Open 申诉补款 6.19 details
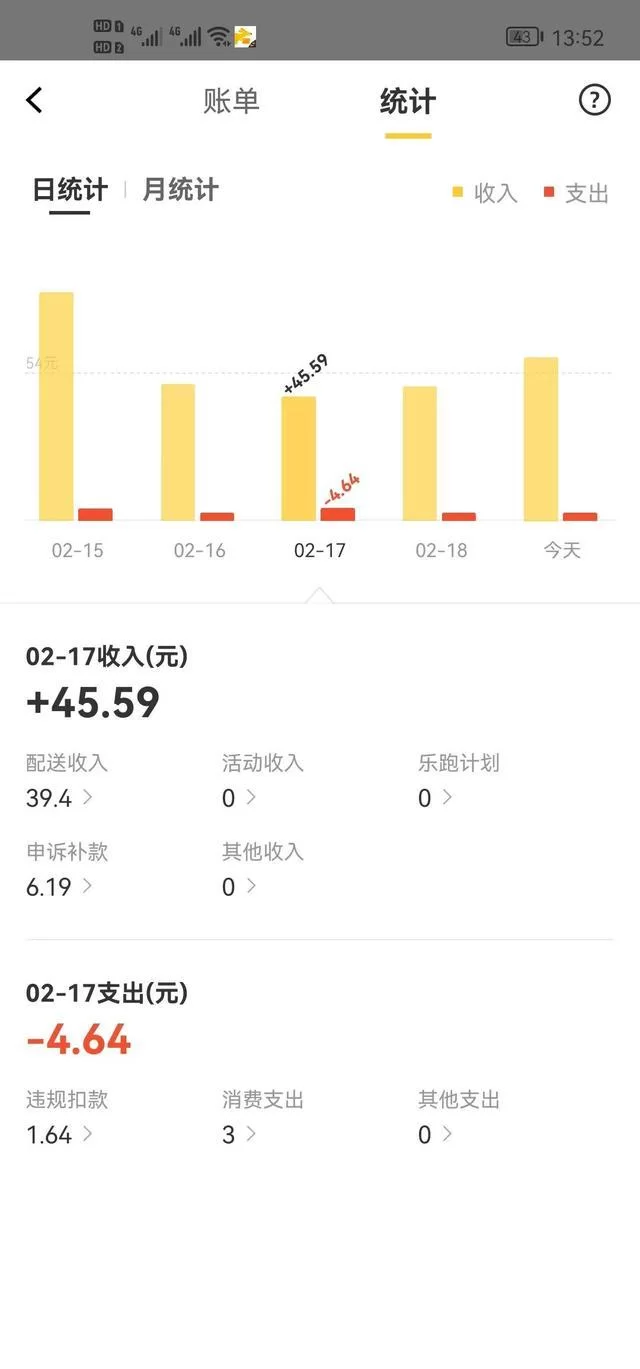640x1369 pixels. [60, 886]
